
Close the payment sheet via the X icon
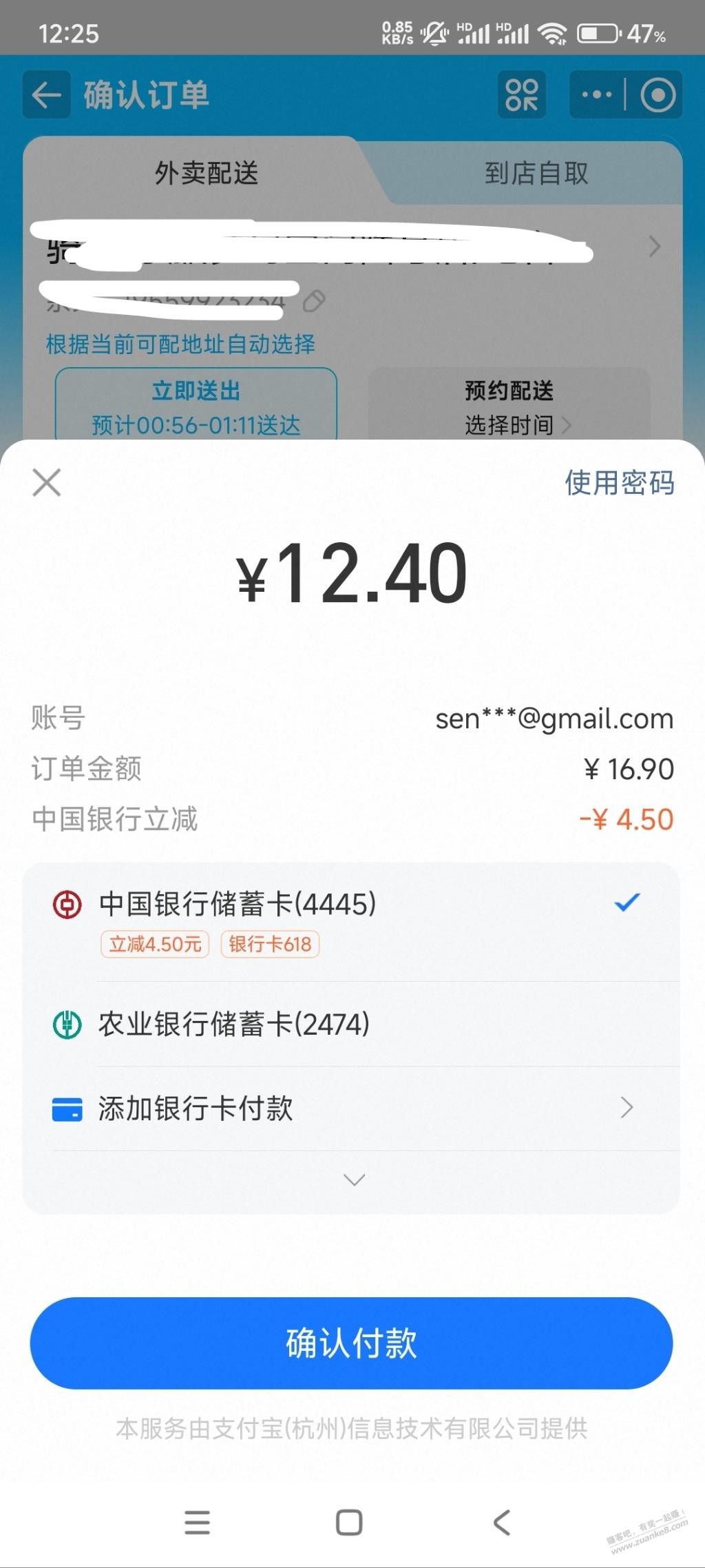tap(46, 483)
